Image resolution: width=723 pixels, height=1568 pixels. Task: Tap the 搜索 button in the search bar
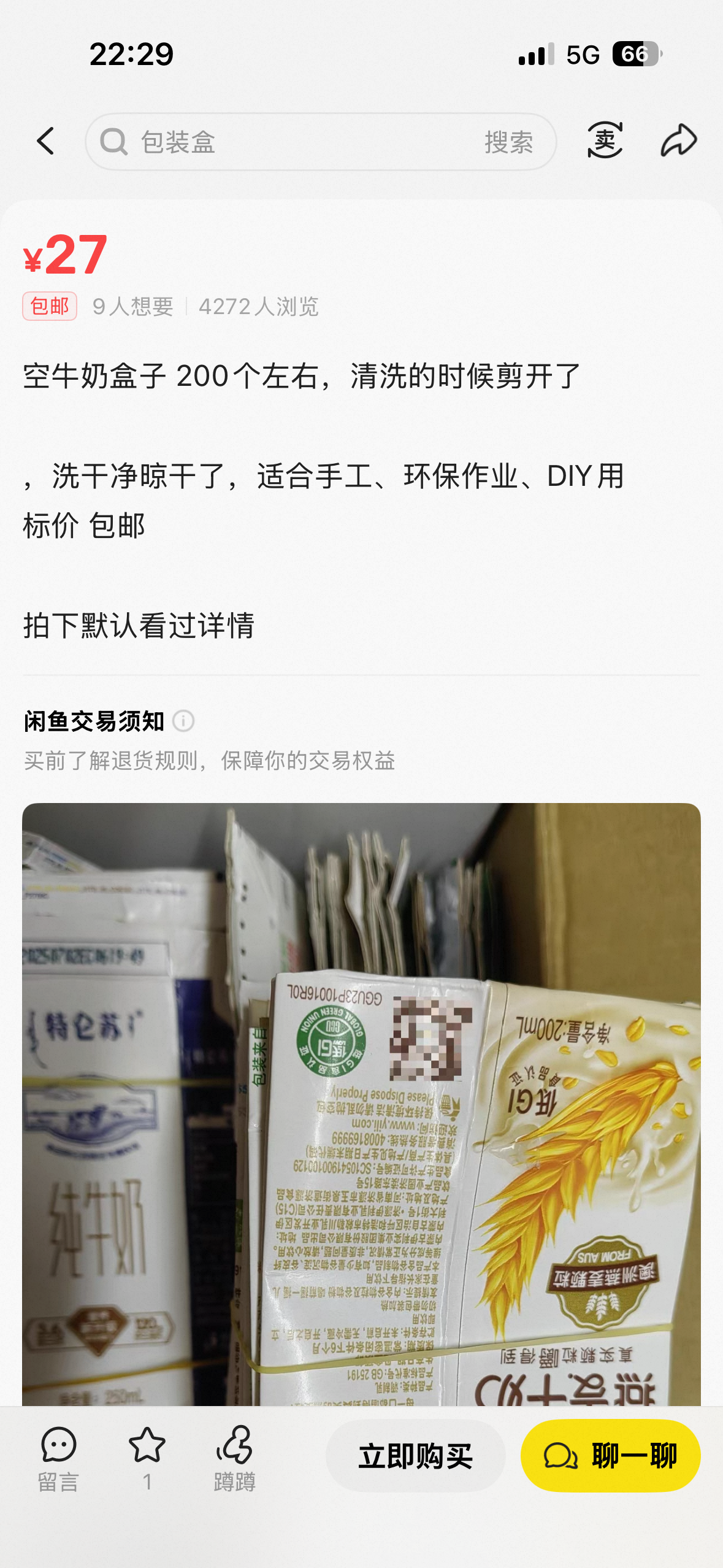508,142
